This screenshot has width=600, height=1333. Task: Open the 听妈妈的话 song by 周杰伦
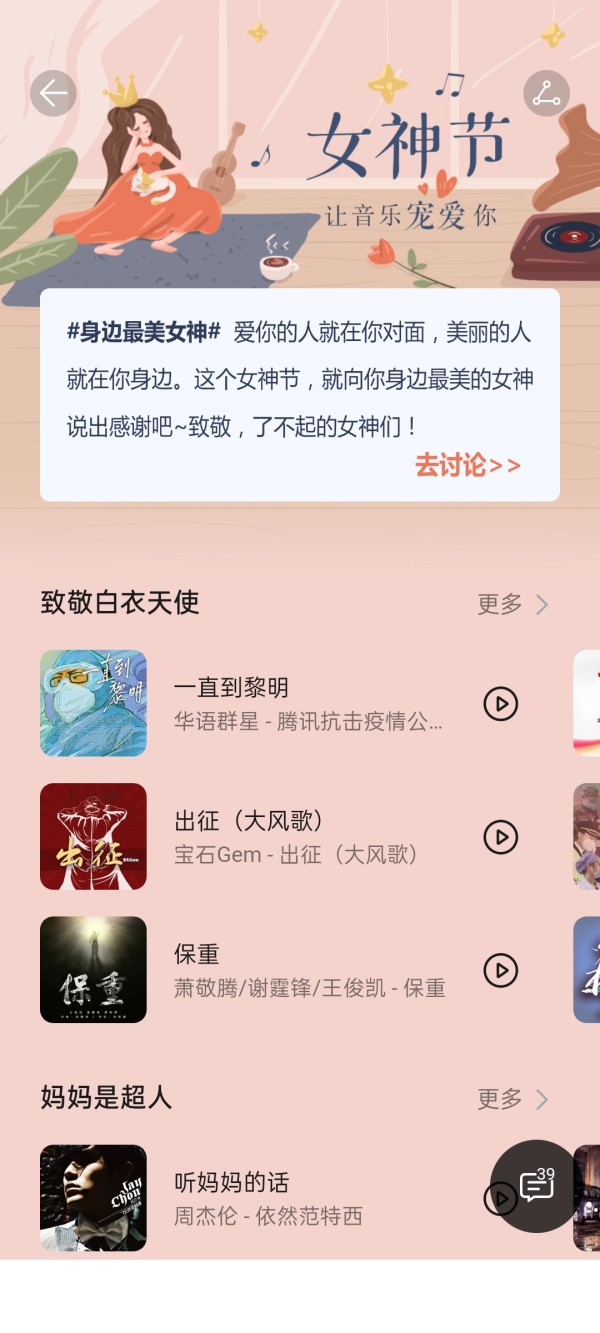265,1198
